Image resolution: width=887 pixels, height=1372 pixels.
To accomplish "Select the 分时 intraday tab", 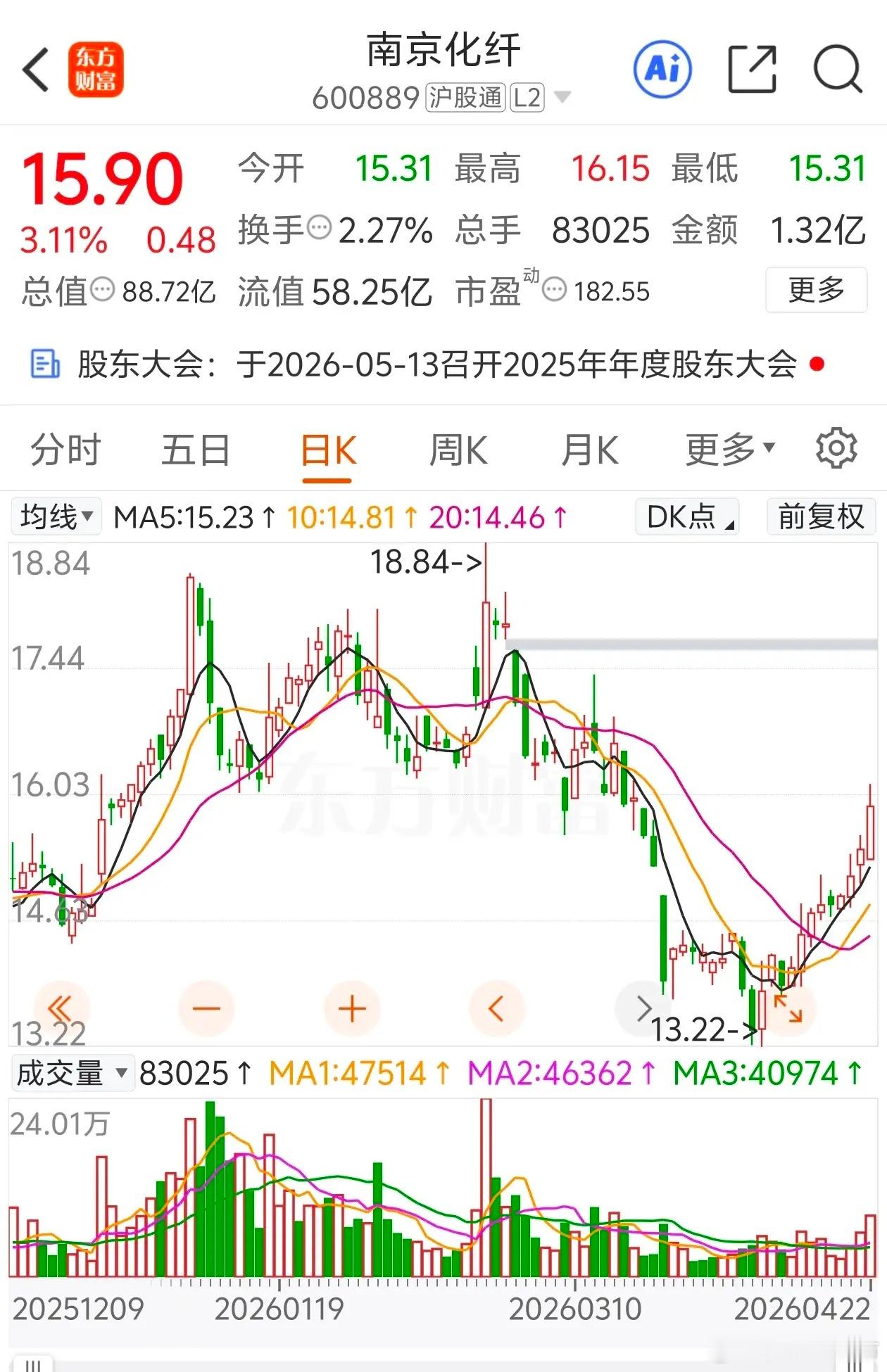I will pos(64,449).
